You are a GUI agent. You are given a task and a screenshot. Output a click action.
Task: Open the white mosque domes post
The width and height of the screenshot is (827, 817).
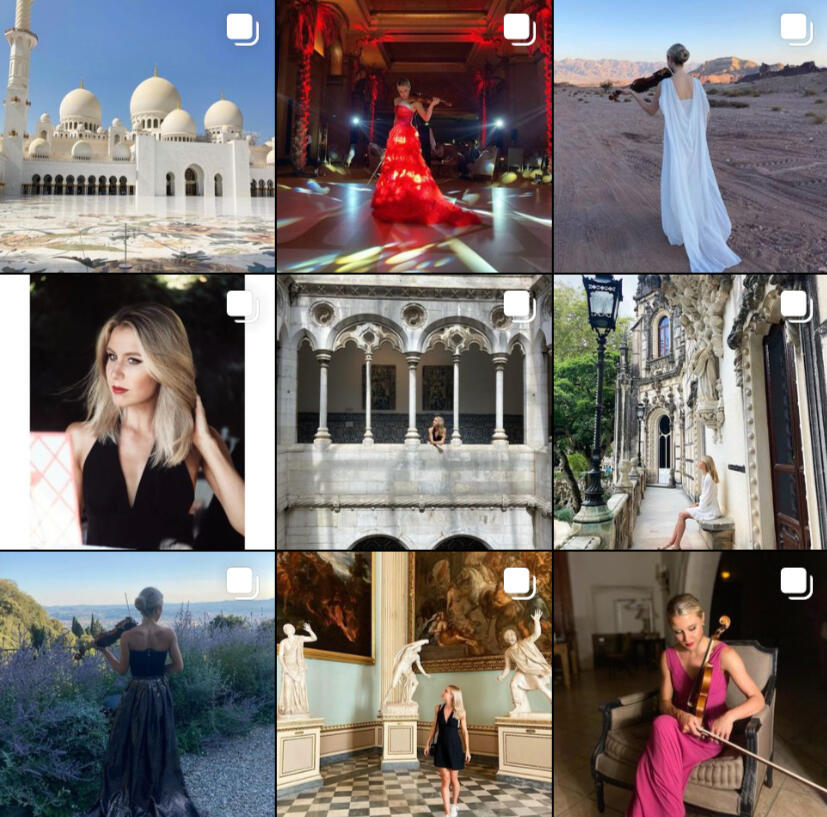tap(137, 136)
